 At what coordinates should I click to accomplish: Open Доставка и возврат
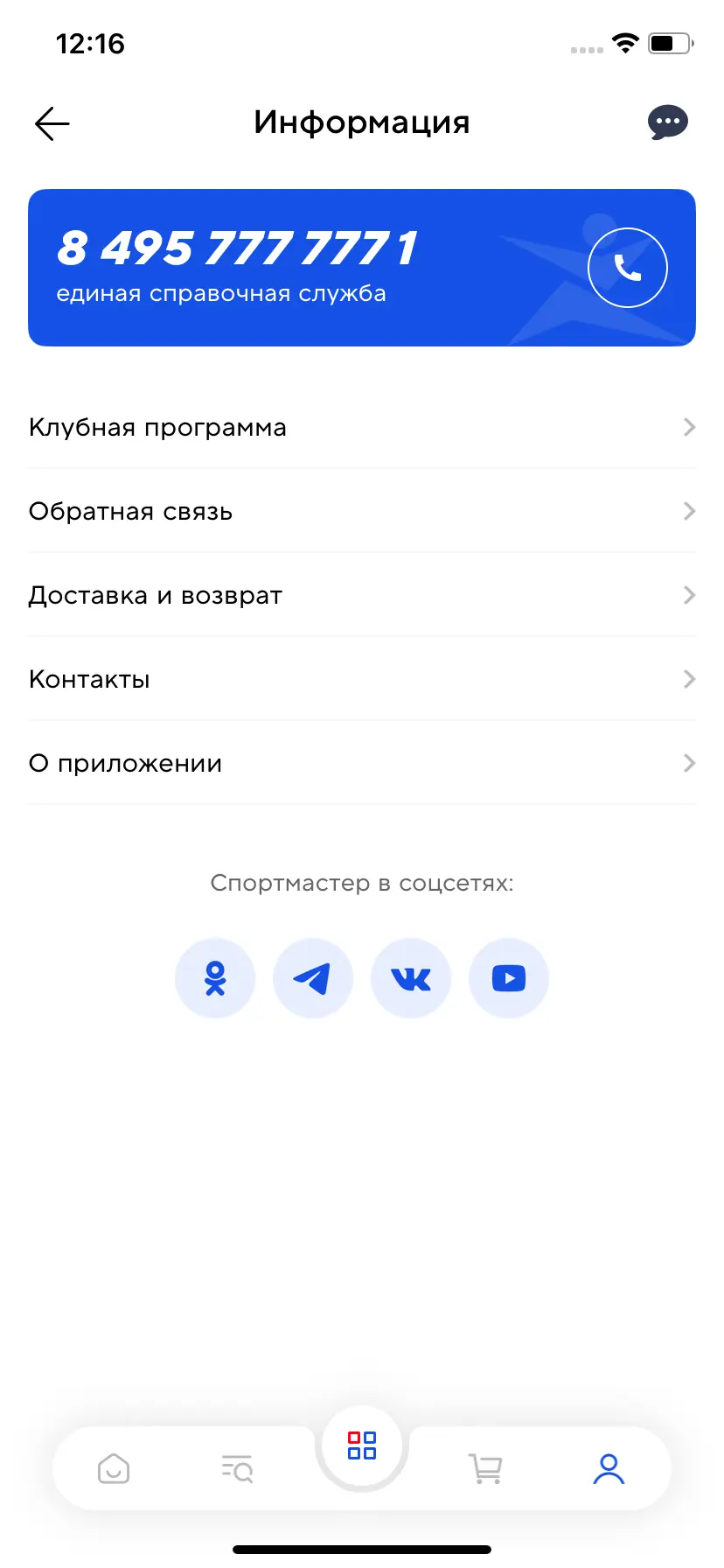362,595
